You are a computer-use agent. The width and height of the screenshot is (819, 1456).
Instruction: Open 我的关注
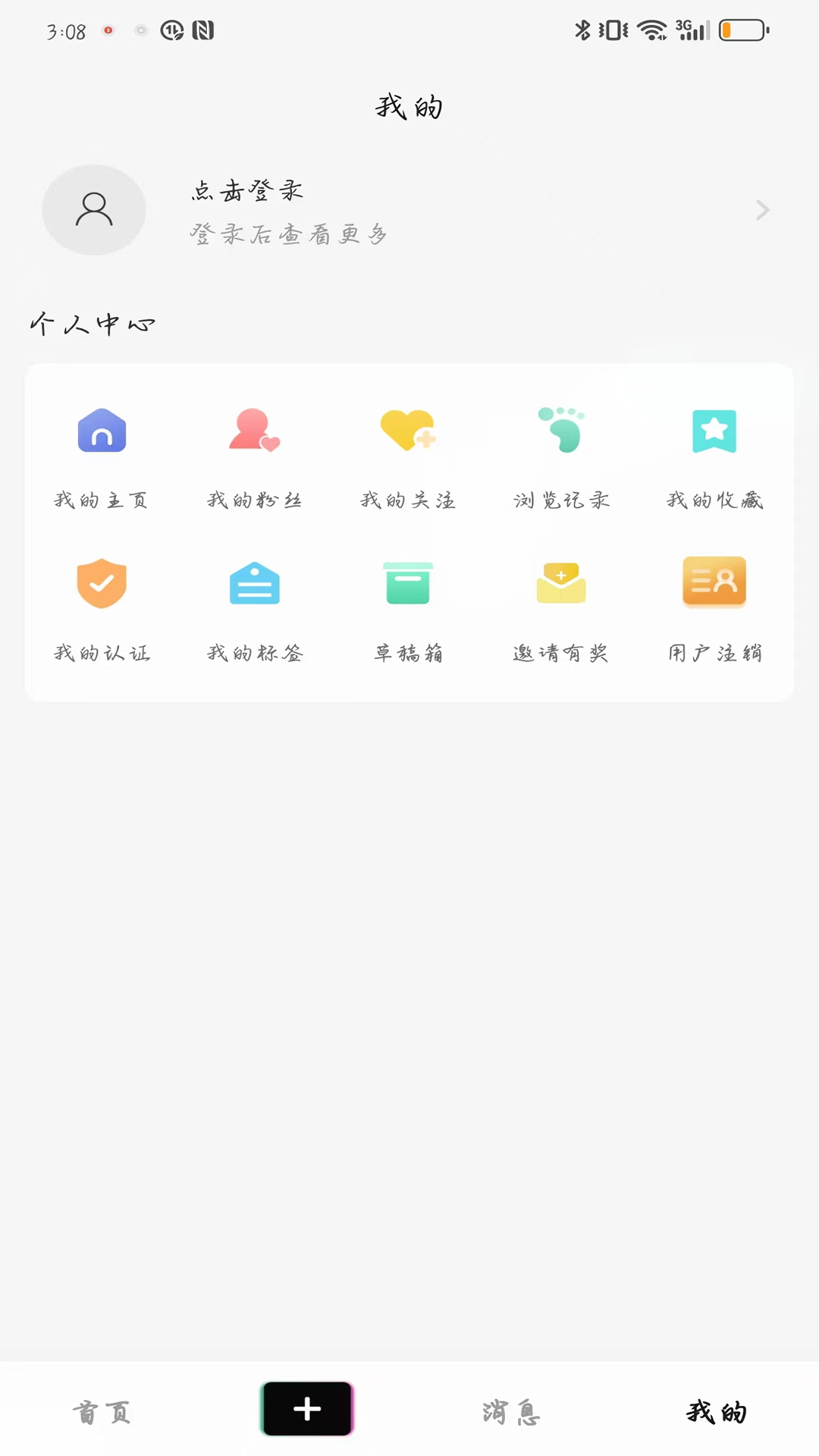408,457
